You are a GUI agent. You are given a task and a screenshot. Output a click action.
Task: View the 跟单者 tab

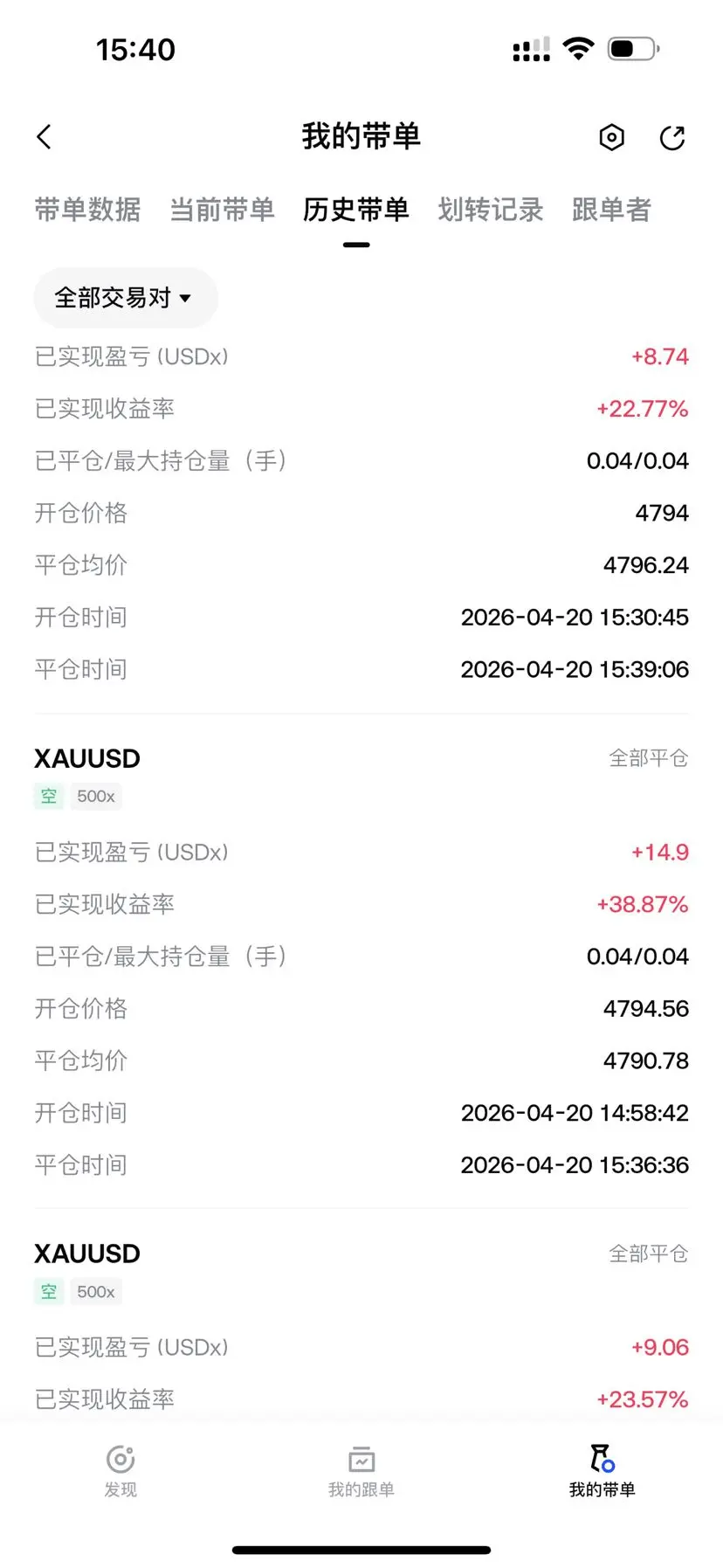[x=611, y=210]
